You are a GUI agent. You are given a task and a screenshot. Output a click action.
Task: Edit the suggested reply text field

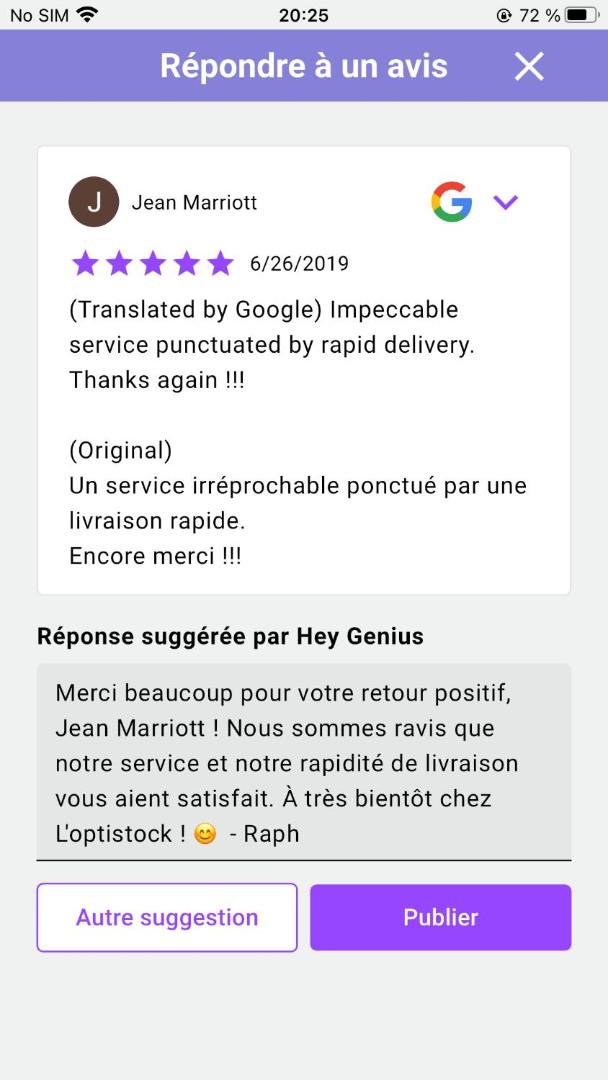point(304,762)
